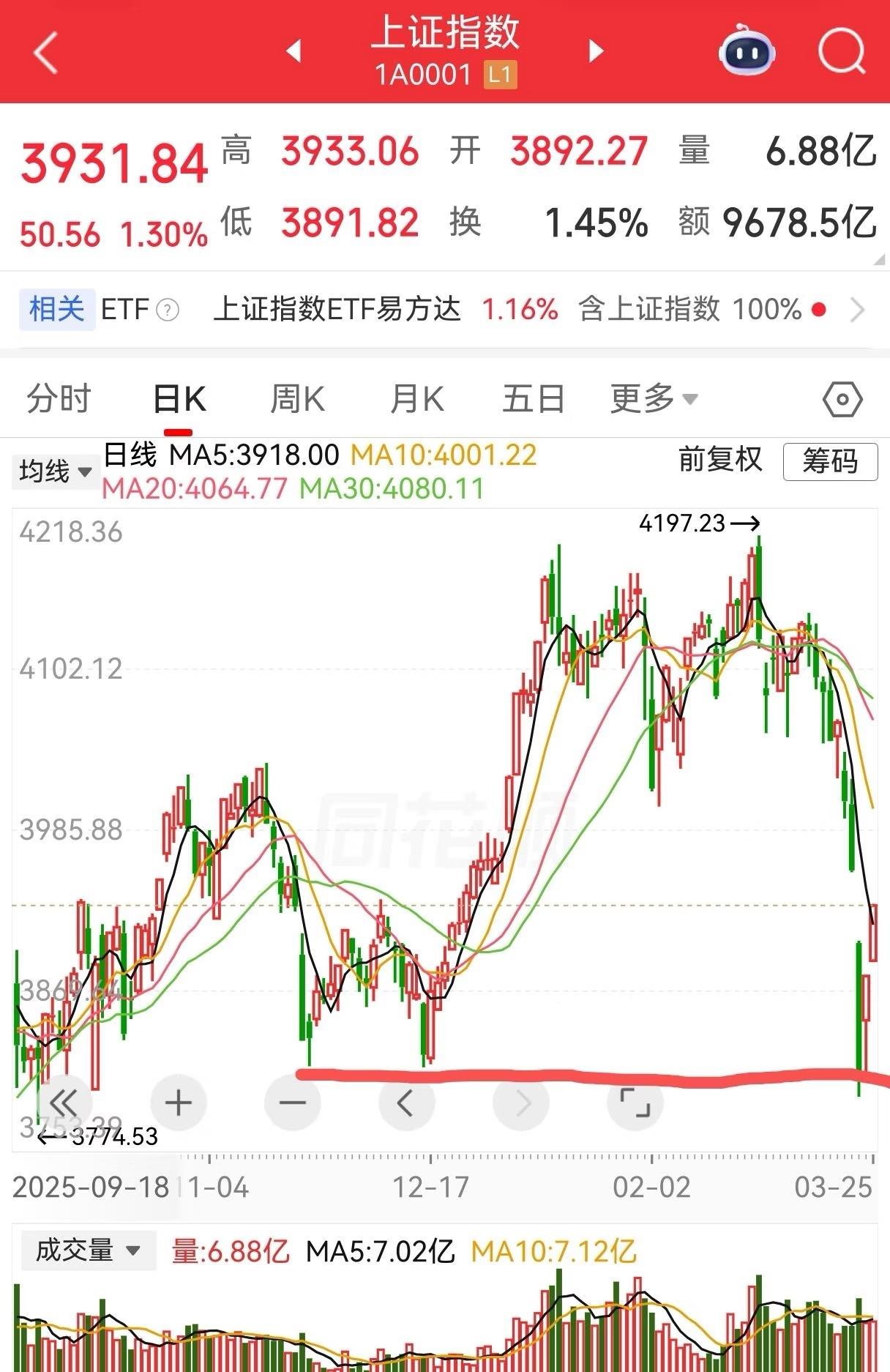Zoom in the K-line chart

[178, 1102]
